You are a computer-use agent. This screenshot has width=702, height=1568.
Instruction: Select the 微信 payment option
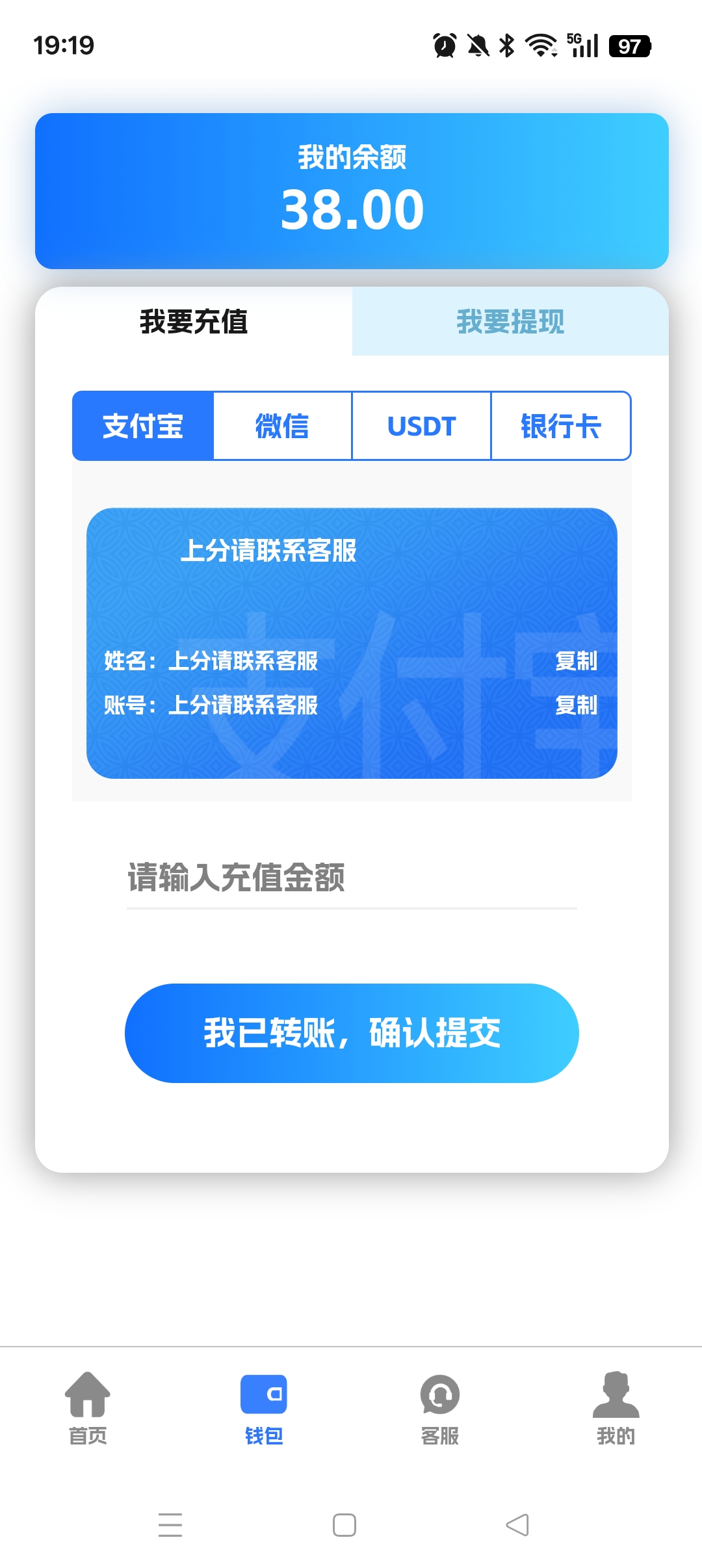point(282,426)
